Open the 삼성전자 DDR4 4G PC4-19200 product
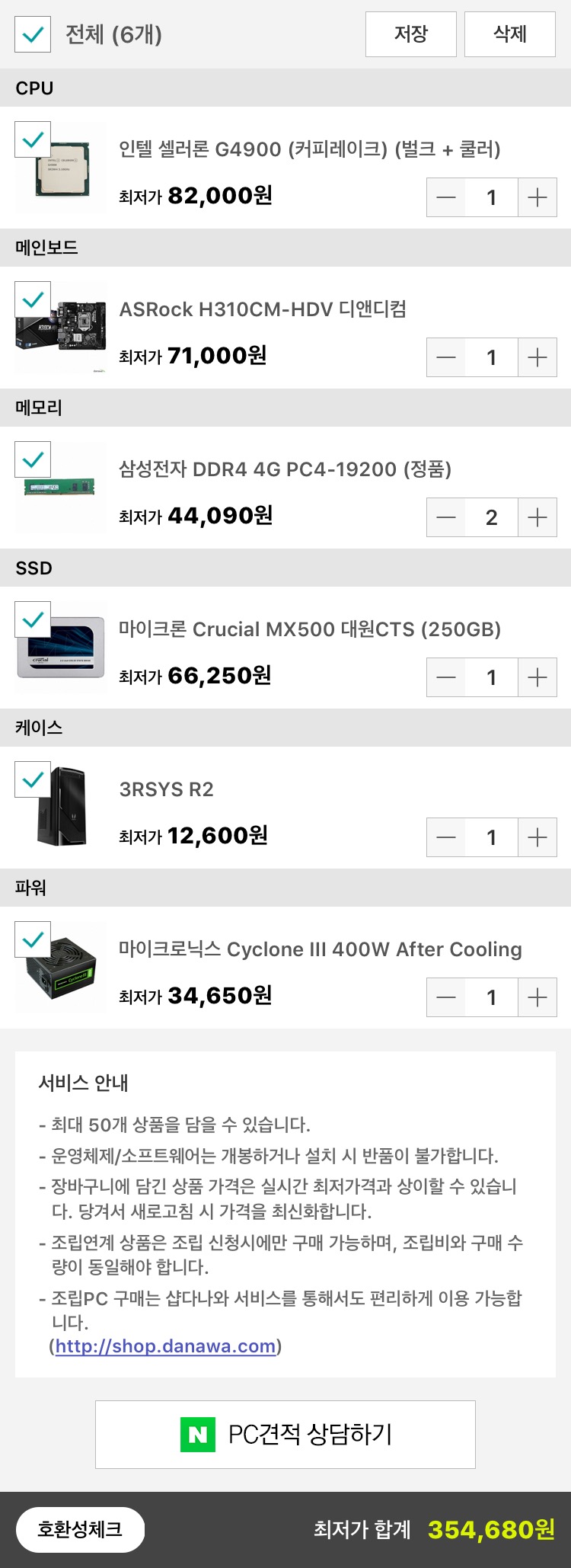Screen dimensions: 571x1568 coord(285,469)
